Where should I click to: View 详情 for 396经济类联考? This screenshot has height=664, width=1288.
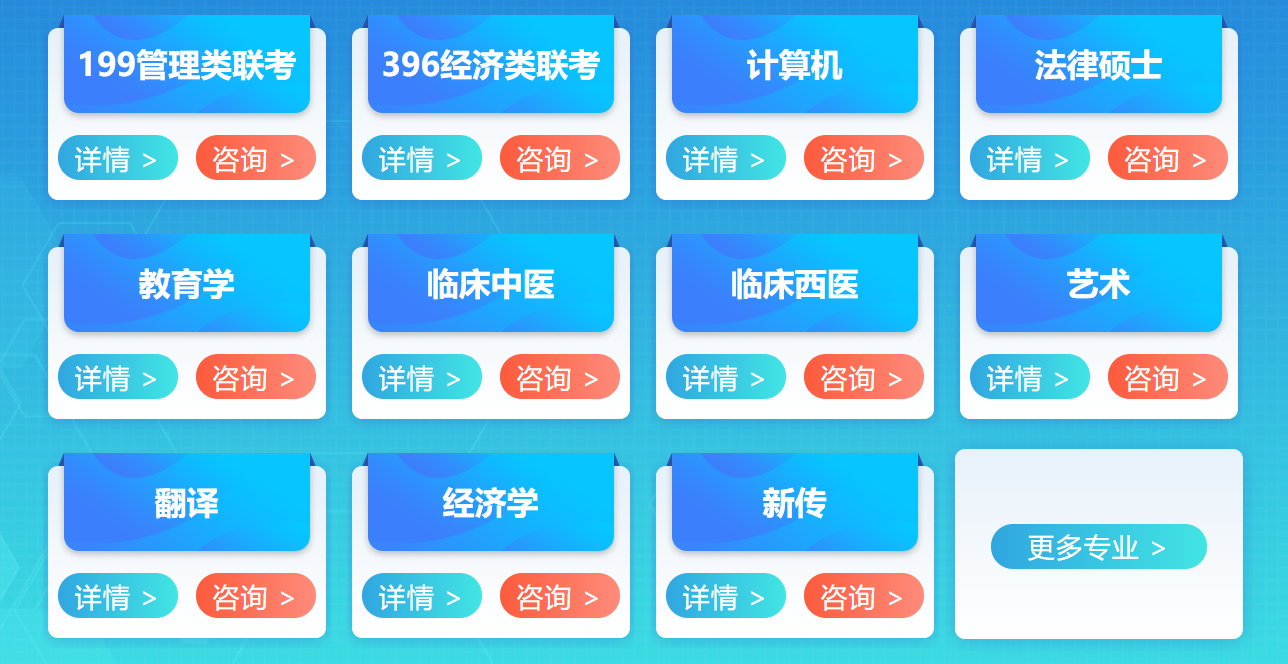[x=422, y=158]
